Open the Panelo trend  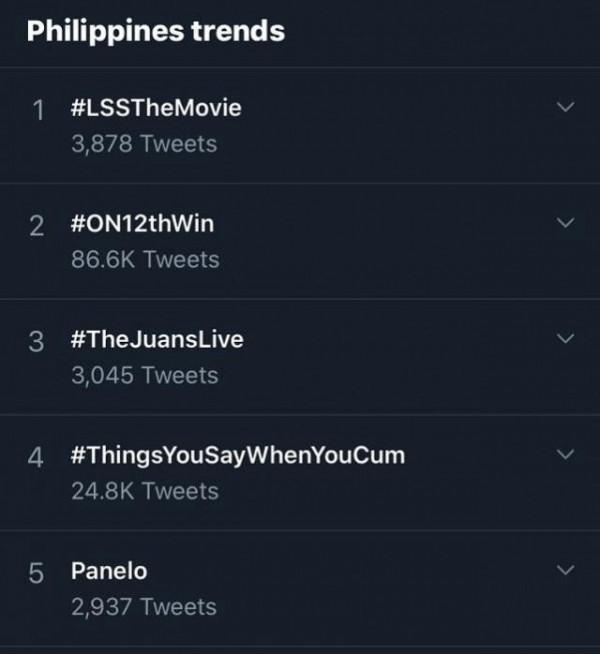click(109, 571)
